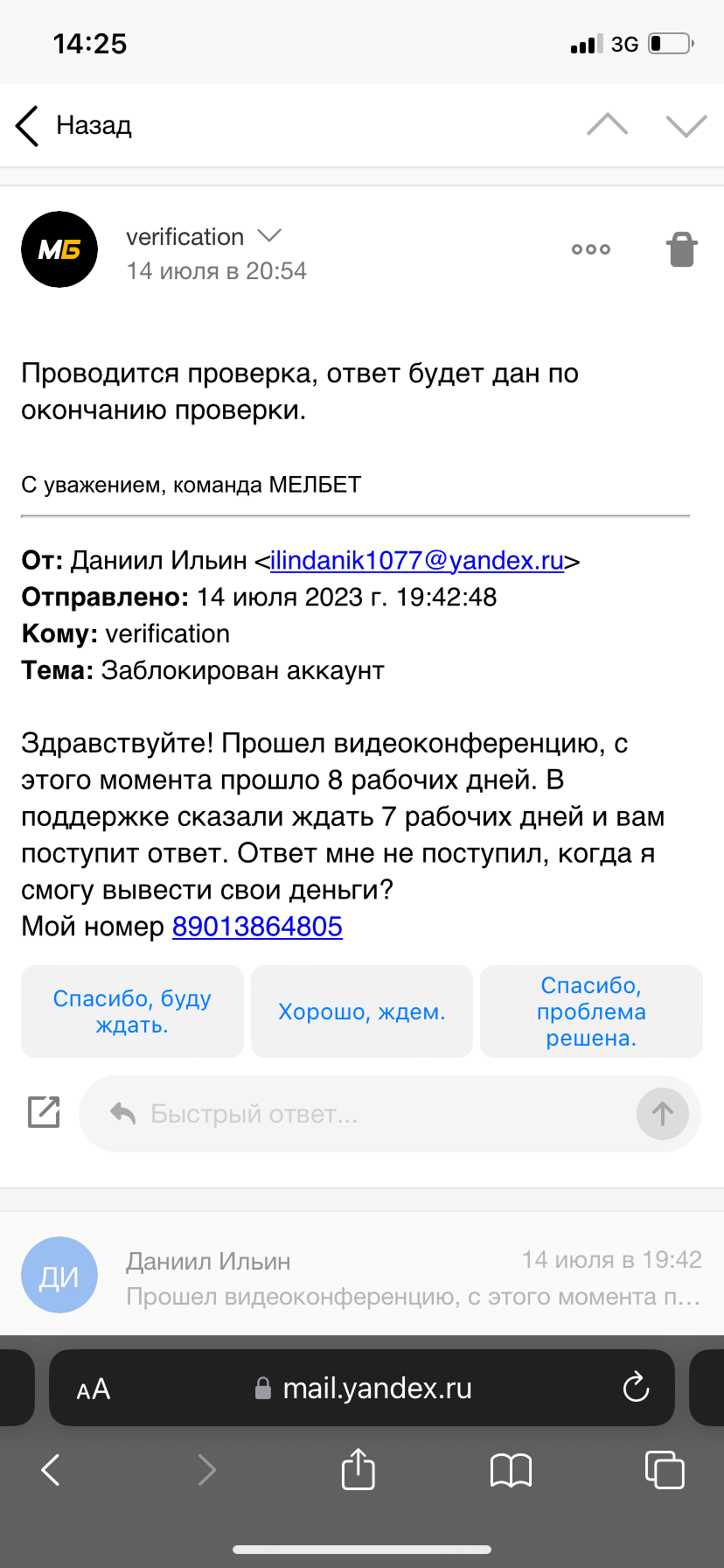This screenshot has width=724, height=1568.
Task: Send the quick reply with arrow button
Action: pyautogui.click(x=662, y=1114)
